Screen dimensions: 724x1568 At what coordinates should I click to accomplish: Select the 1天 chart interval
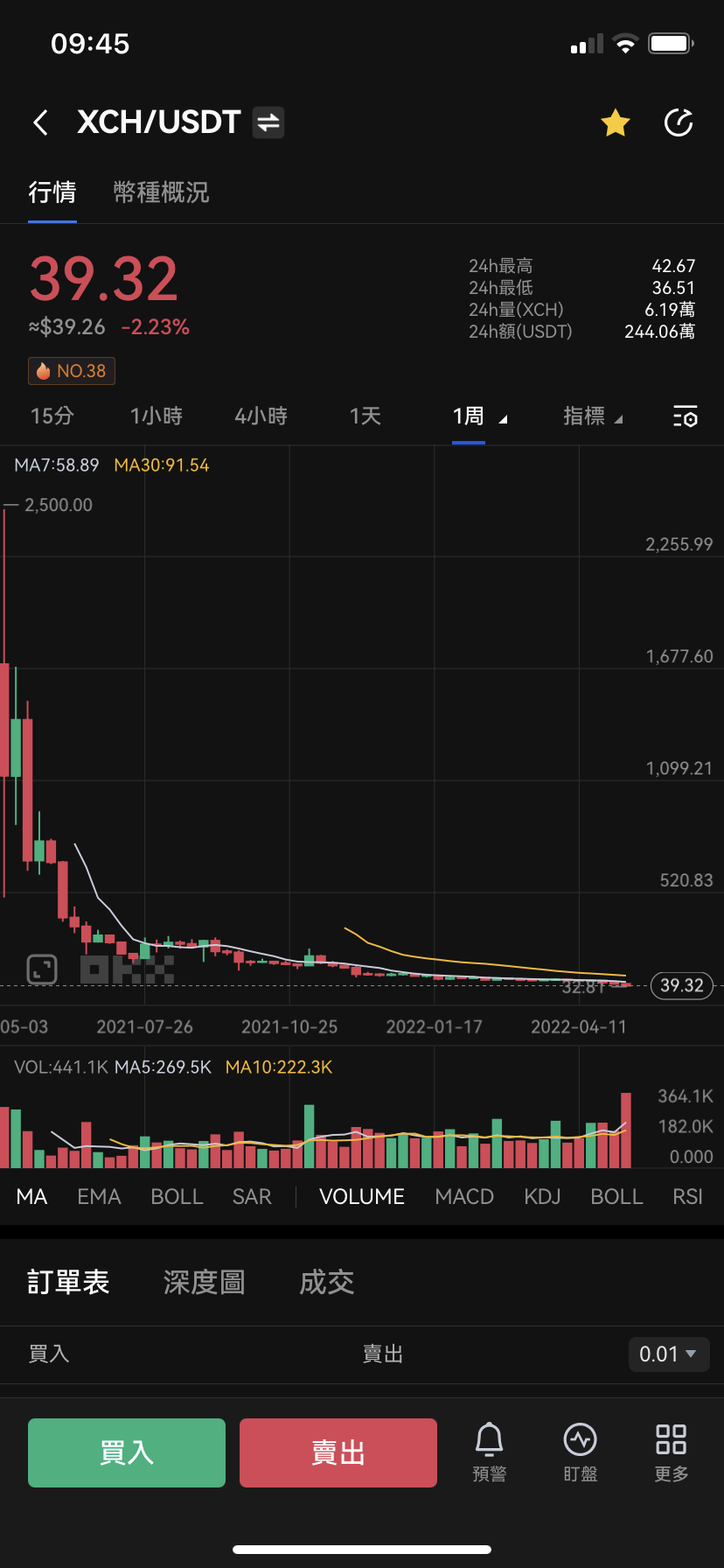coord(365,416)
